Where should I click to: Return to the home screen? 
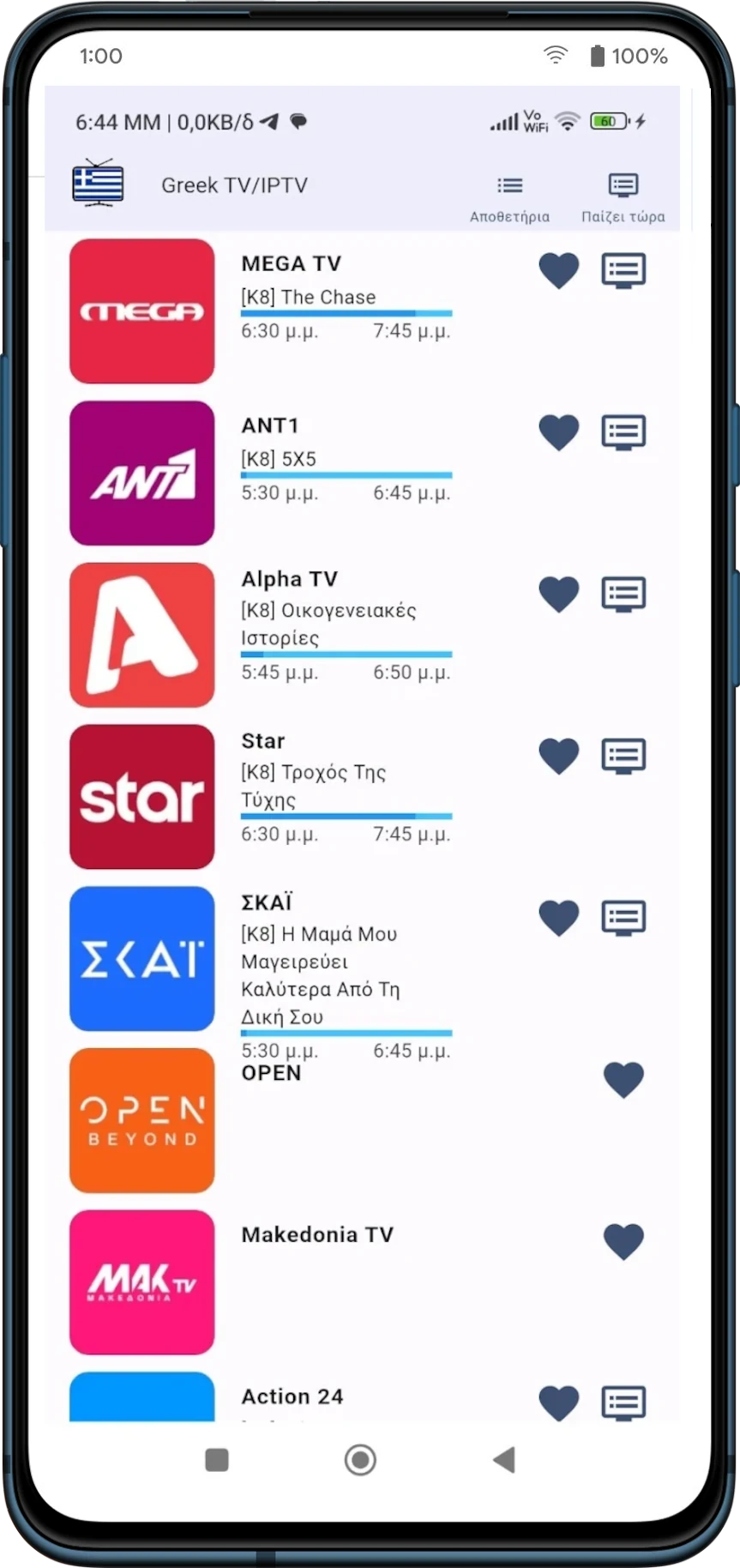pos(360,1459)
